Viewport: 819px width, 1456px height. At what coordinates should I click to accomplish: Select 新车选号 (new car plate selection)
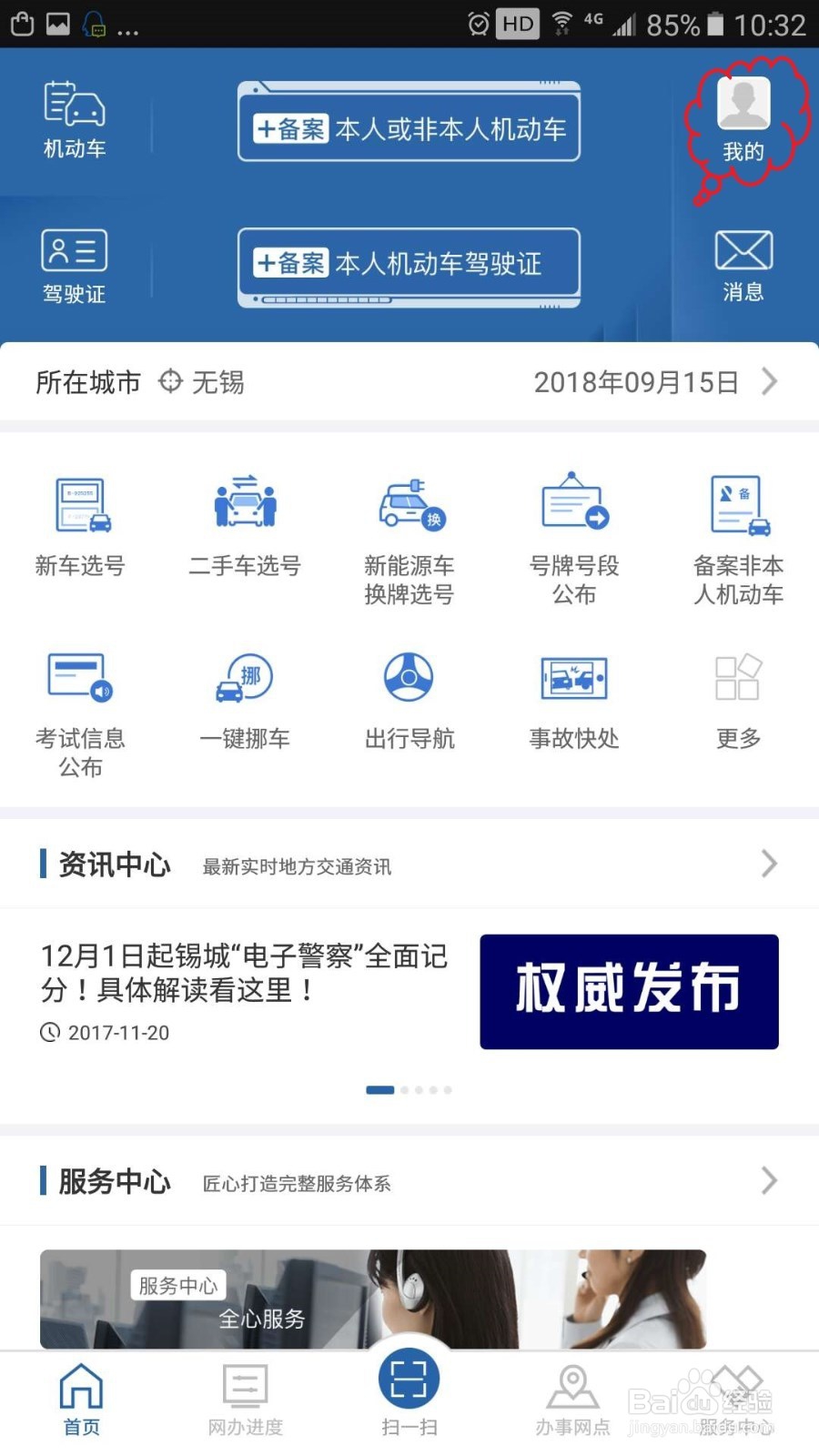point(81,528)
